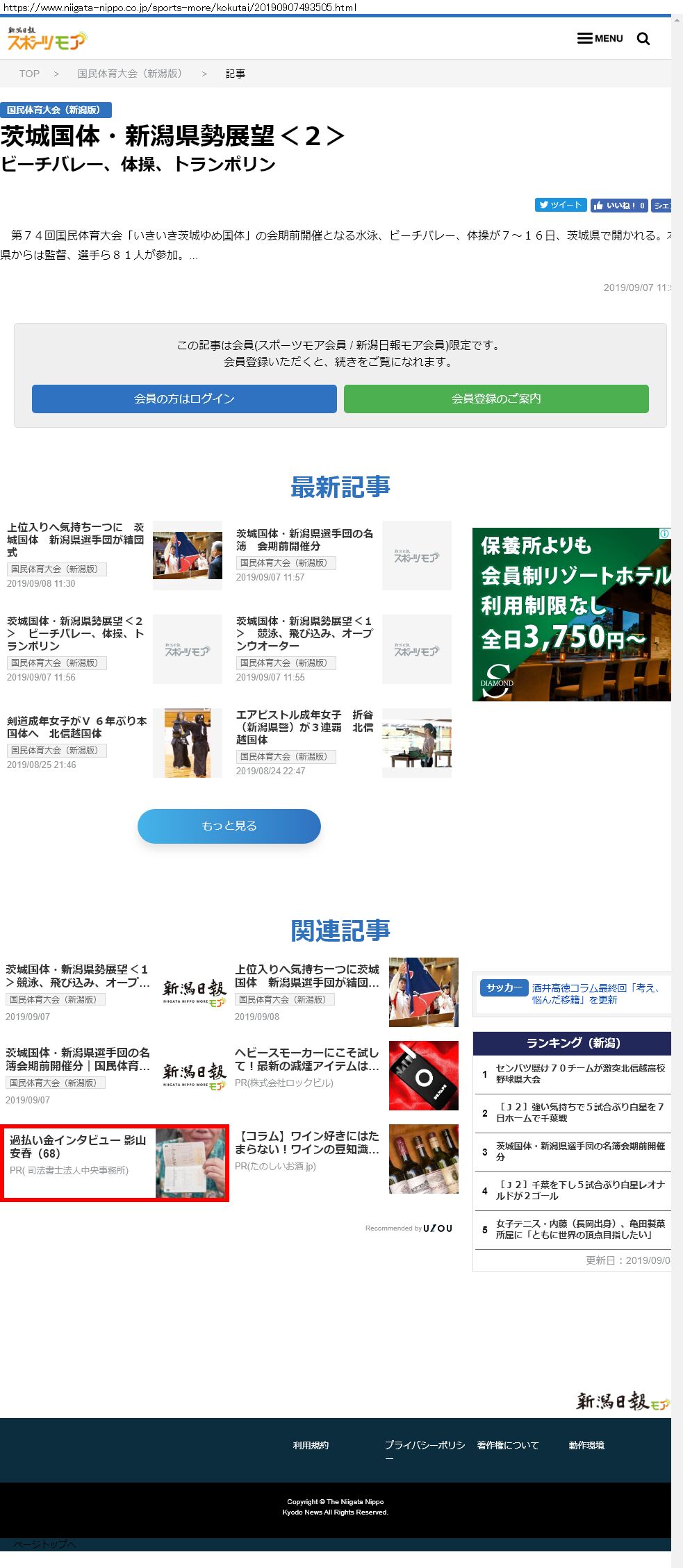Screen dimensions: 683x1568
Task: Open 酒井高徳コラム最終回 soccer link
Action: [x=595, y=993]
